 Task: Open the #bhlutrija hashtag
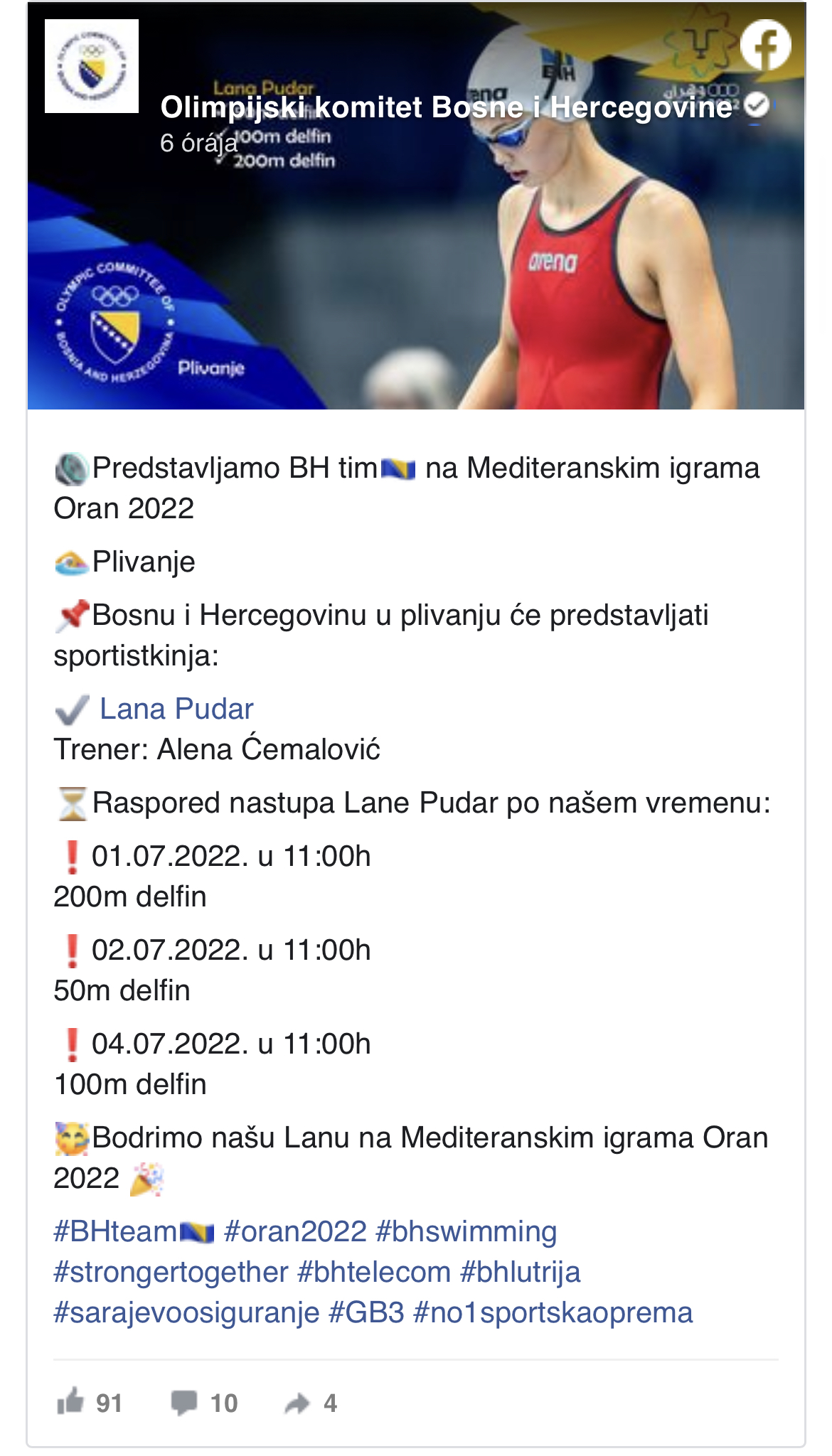click(521, 1272)
